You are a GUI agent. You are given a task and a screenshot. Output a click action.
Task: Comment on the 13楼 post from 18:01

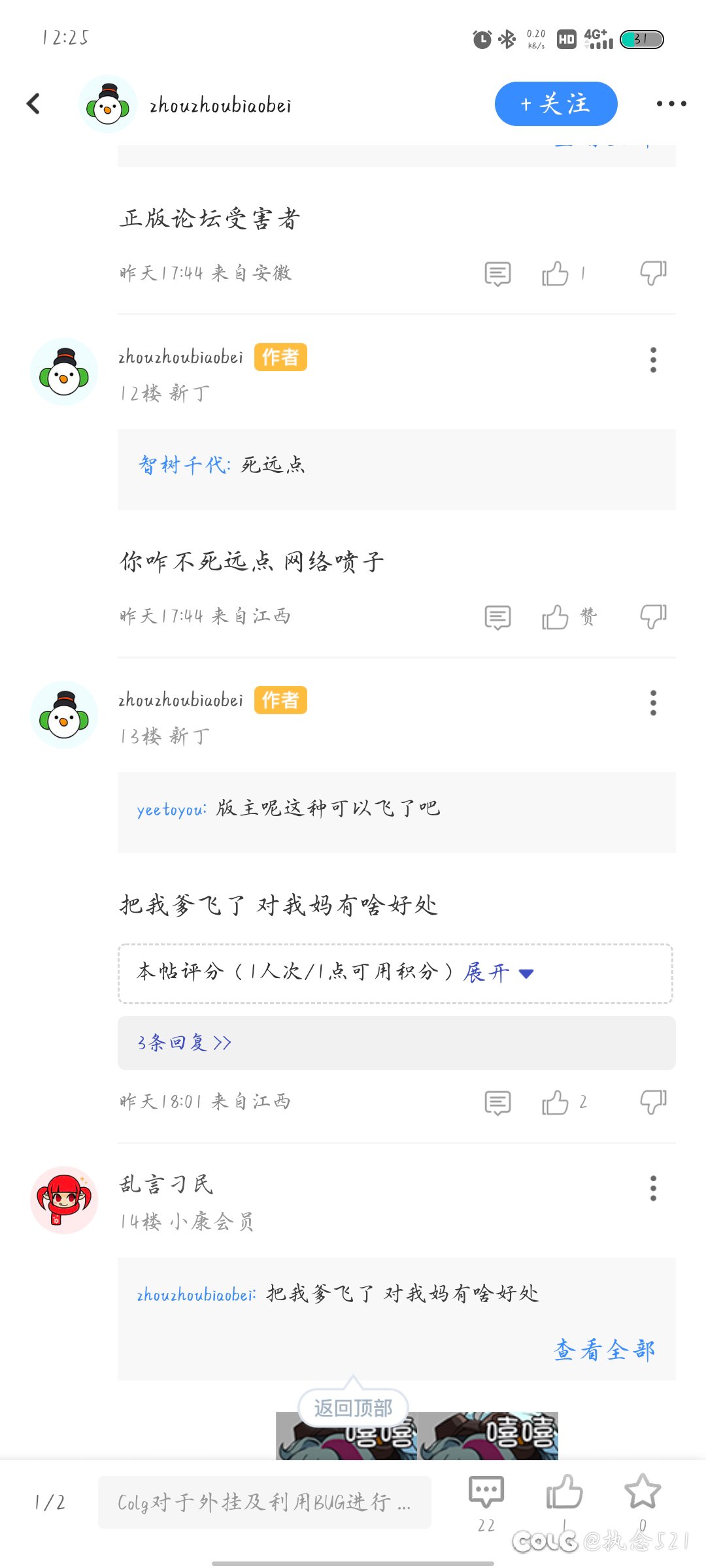(x=497, y=1103)
